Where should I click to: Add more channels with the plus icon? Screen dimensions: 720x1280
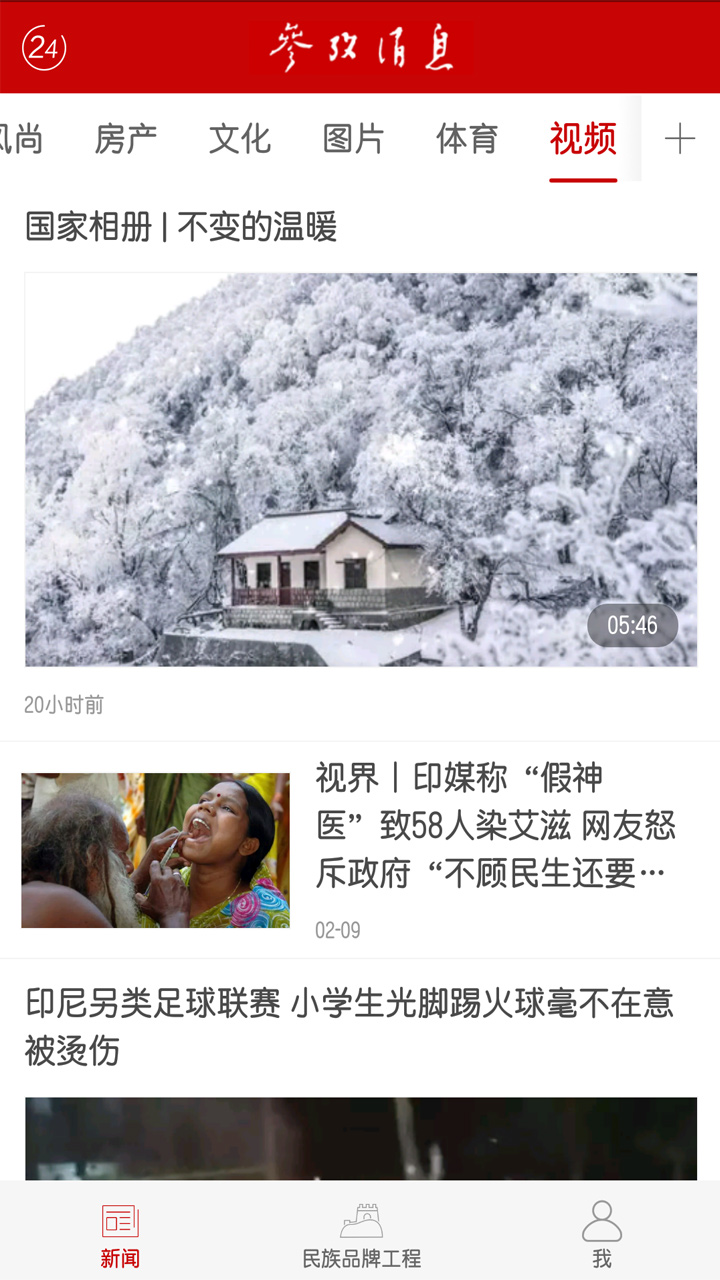click(680, 139)
